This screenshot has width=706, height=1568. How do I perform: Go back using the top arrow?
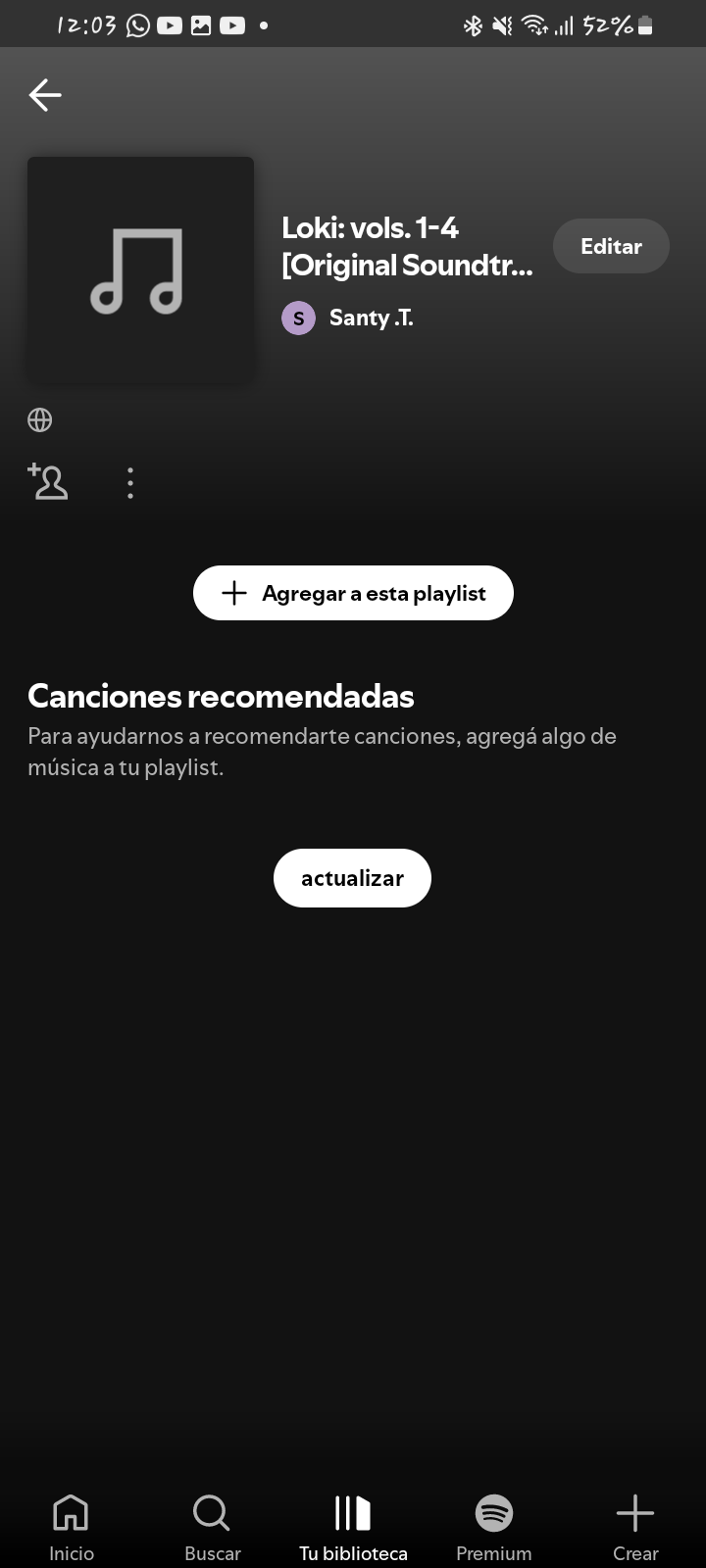pos(45,95)
